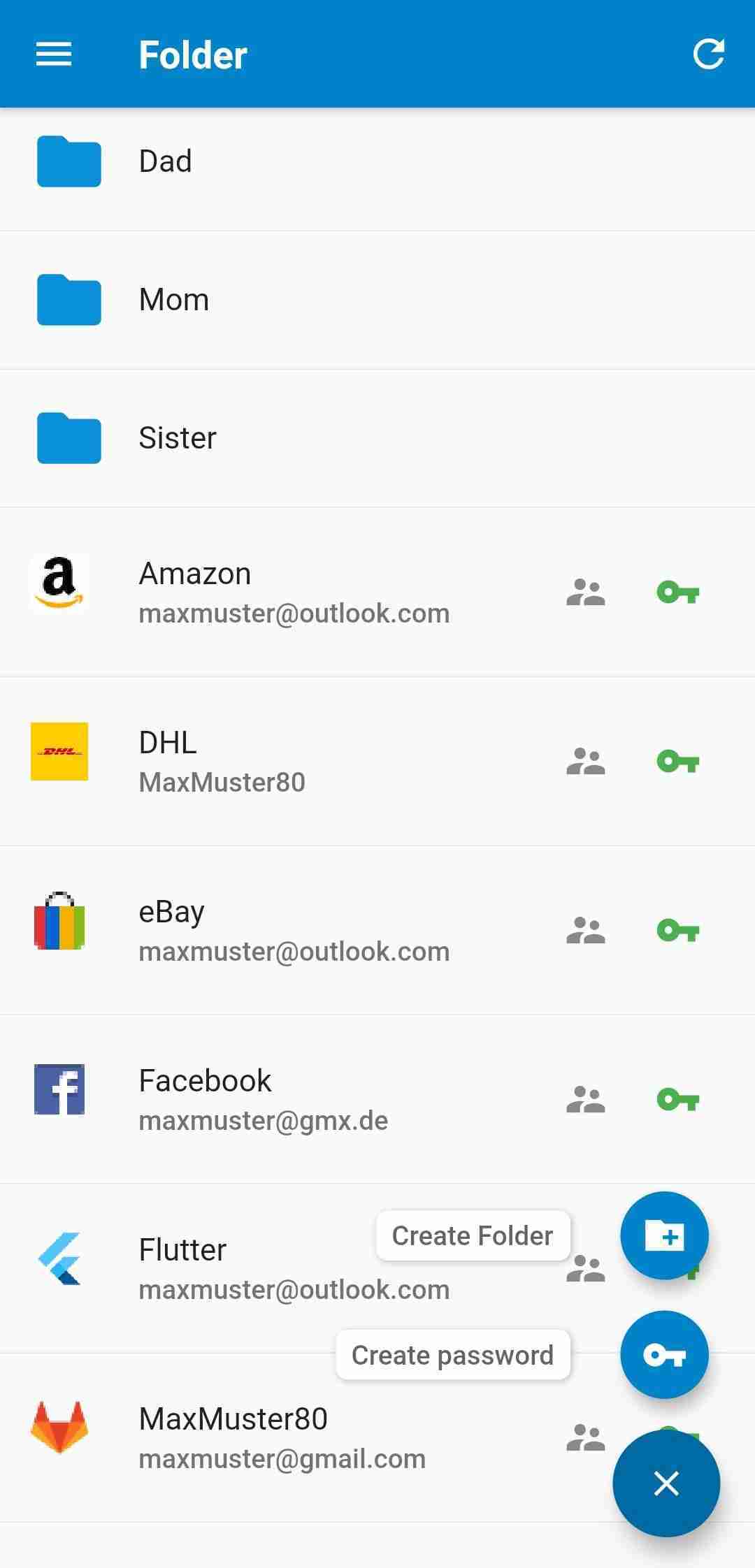755x1568 pixels.
Task: Open the DHL password entry
Action: [x=280, y=762]
